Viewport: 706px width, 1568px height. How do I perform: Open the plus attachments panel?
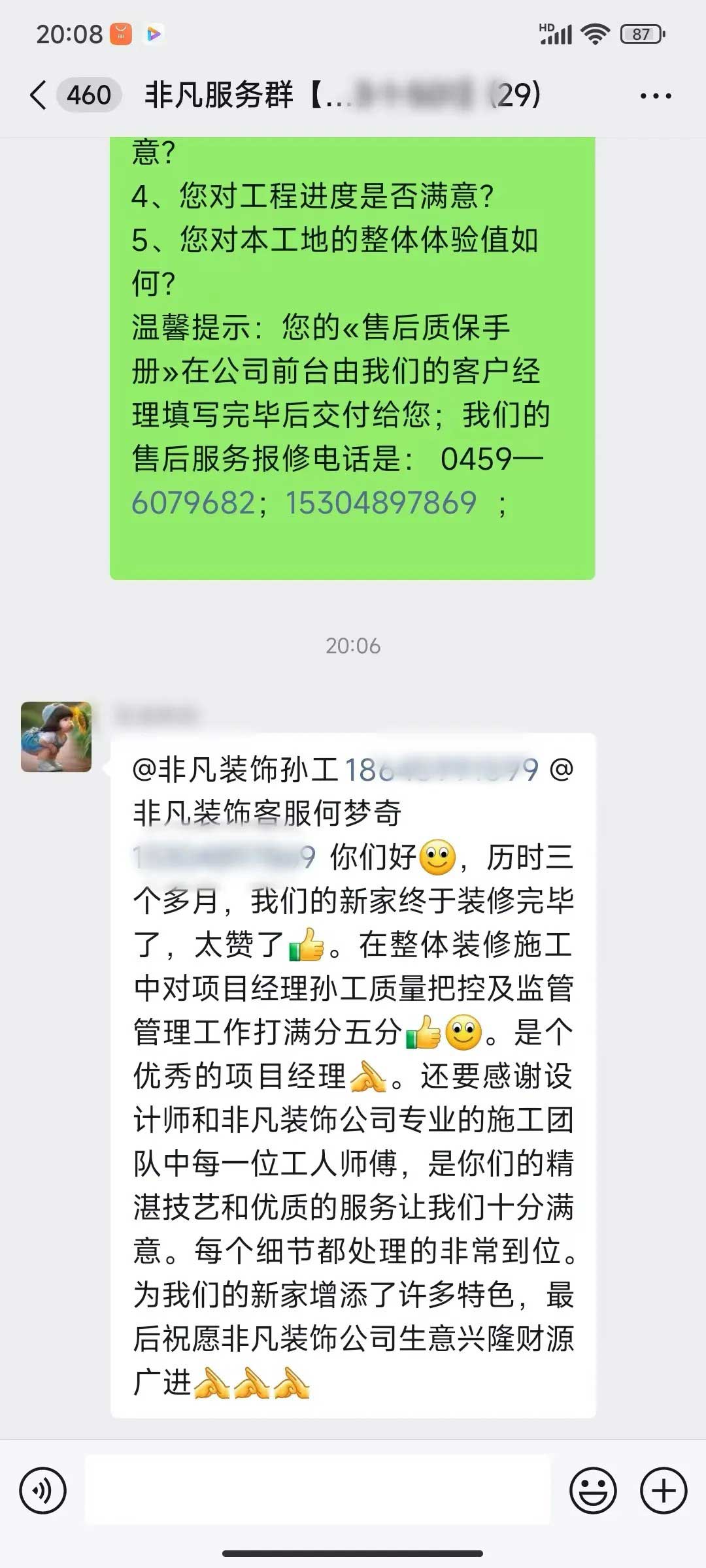(664, 1491)
